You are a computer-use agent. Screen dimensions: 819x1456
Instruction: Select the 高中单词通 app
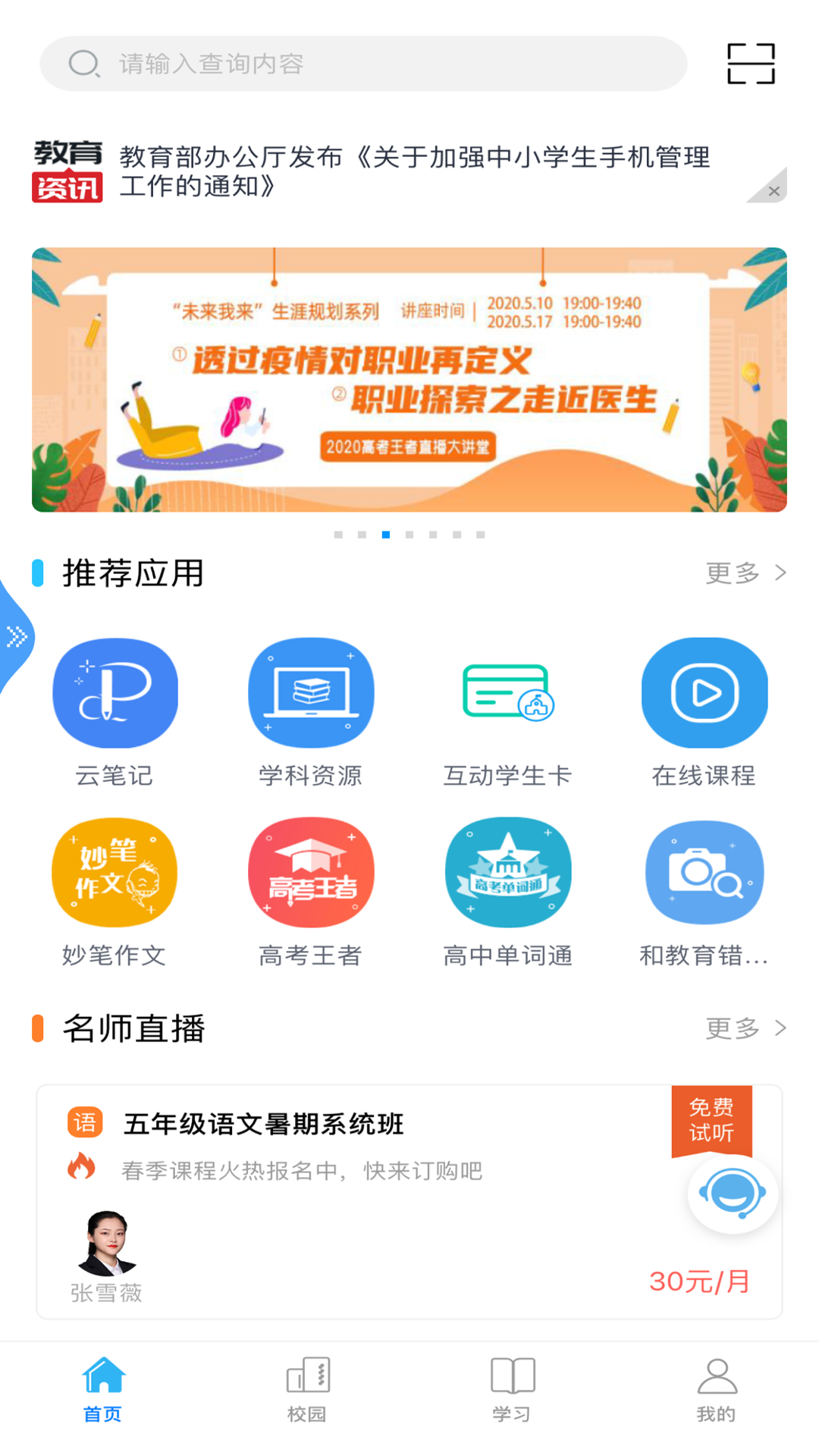[x=508, y=872]
